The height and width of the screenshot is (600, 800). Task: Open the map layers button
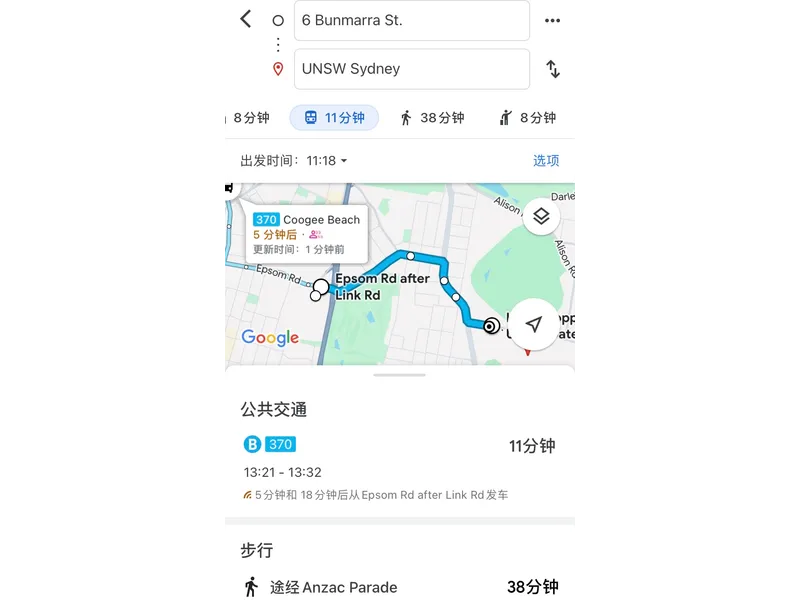point(541,216)
